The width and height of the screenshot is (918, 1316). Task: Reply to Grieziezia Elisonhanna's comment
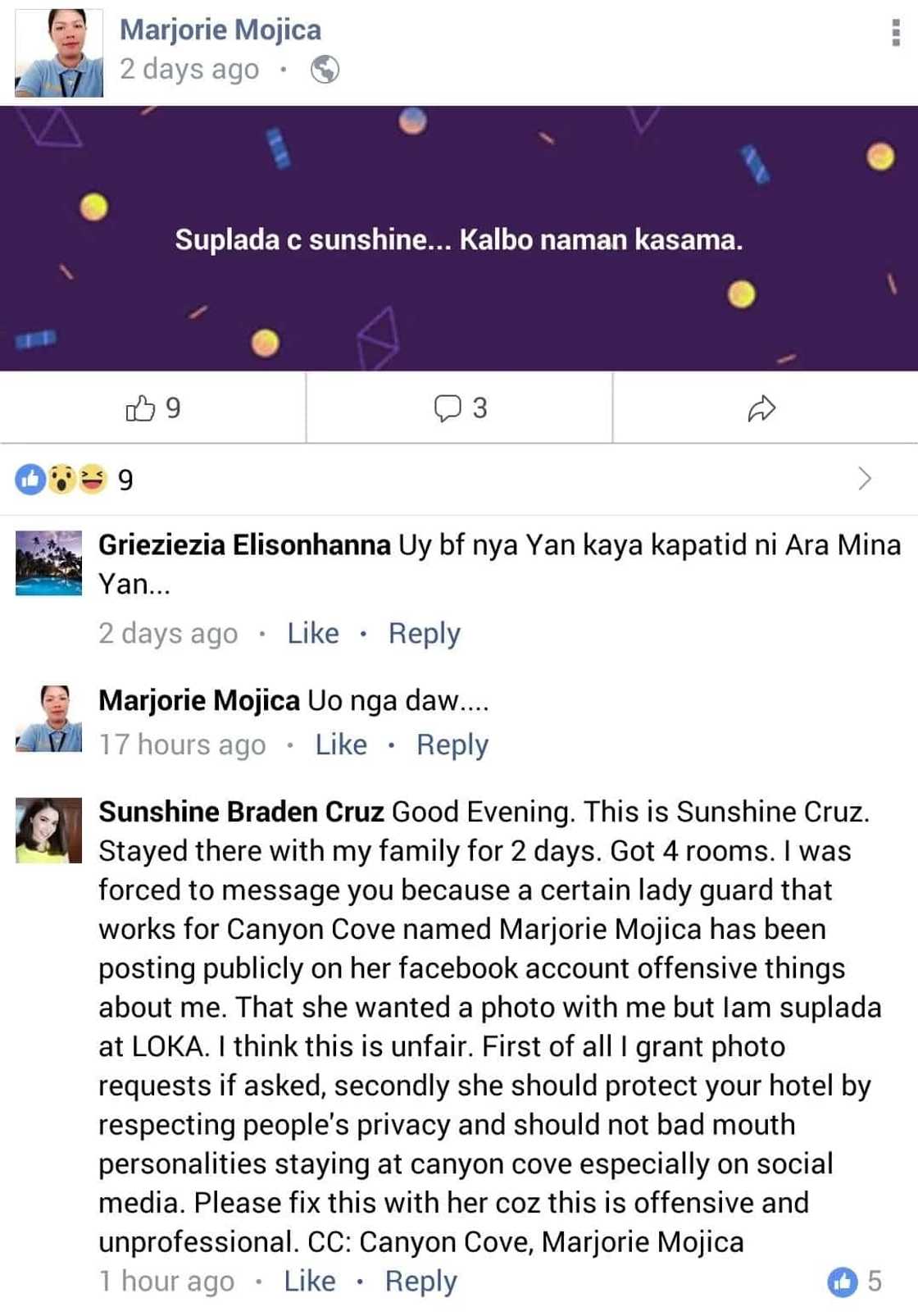coord(424,633)
